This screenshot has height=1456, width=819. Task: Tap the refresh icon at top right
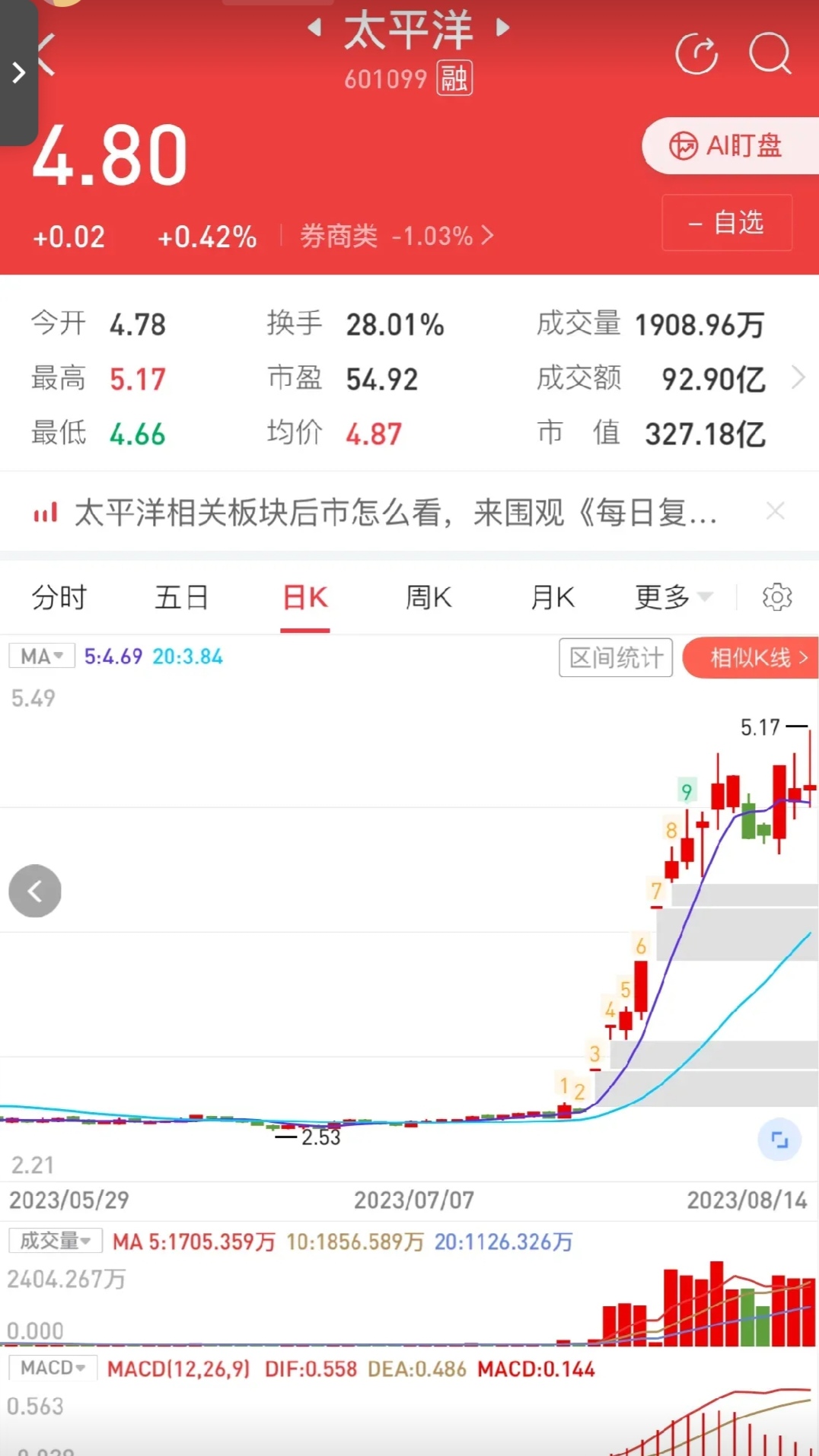point(696,55)
